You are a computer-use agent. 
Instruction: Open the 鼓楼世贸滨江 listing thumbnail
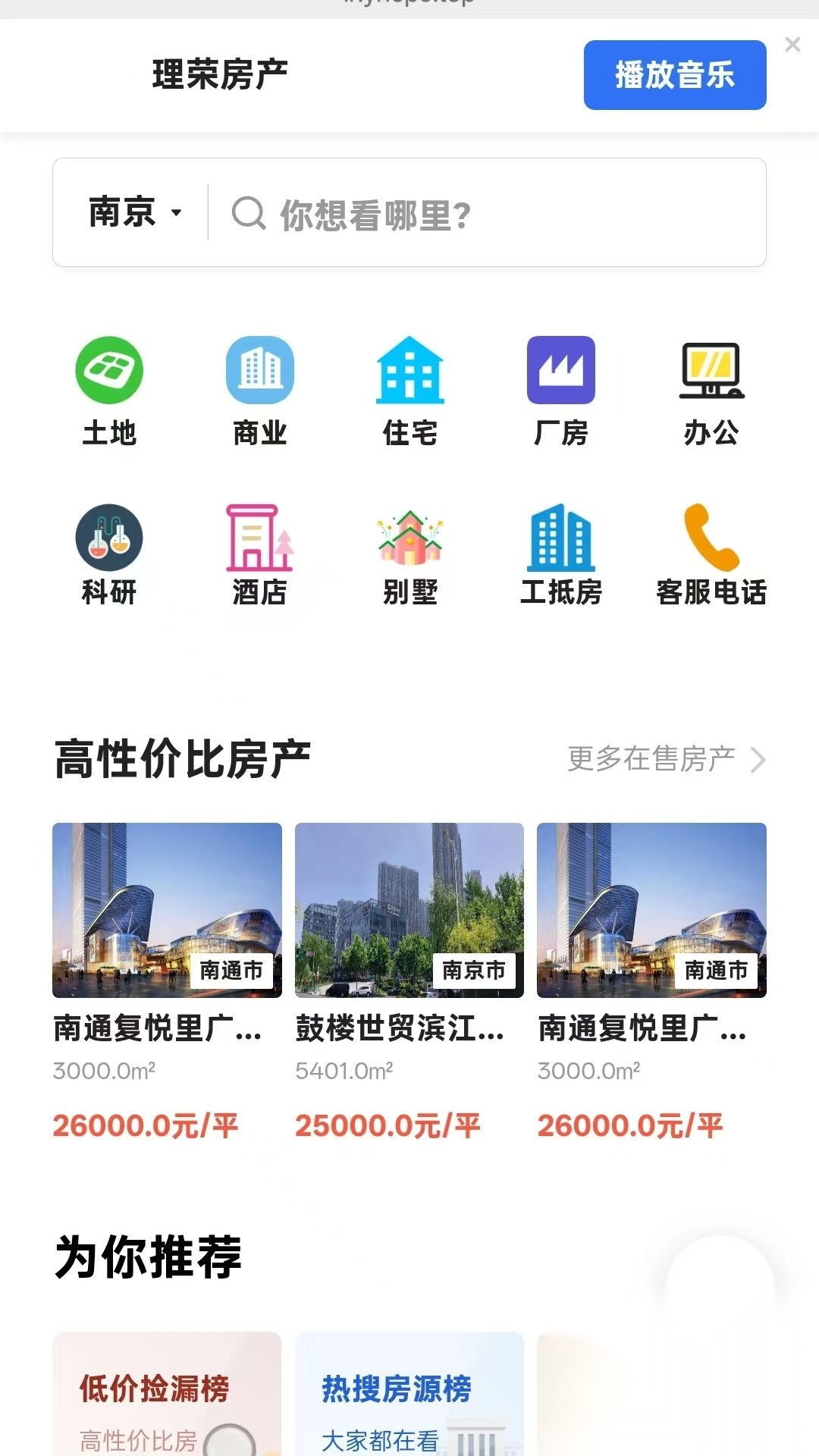(409, 912)
